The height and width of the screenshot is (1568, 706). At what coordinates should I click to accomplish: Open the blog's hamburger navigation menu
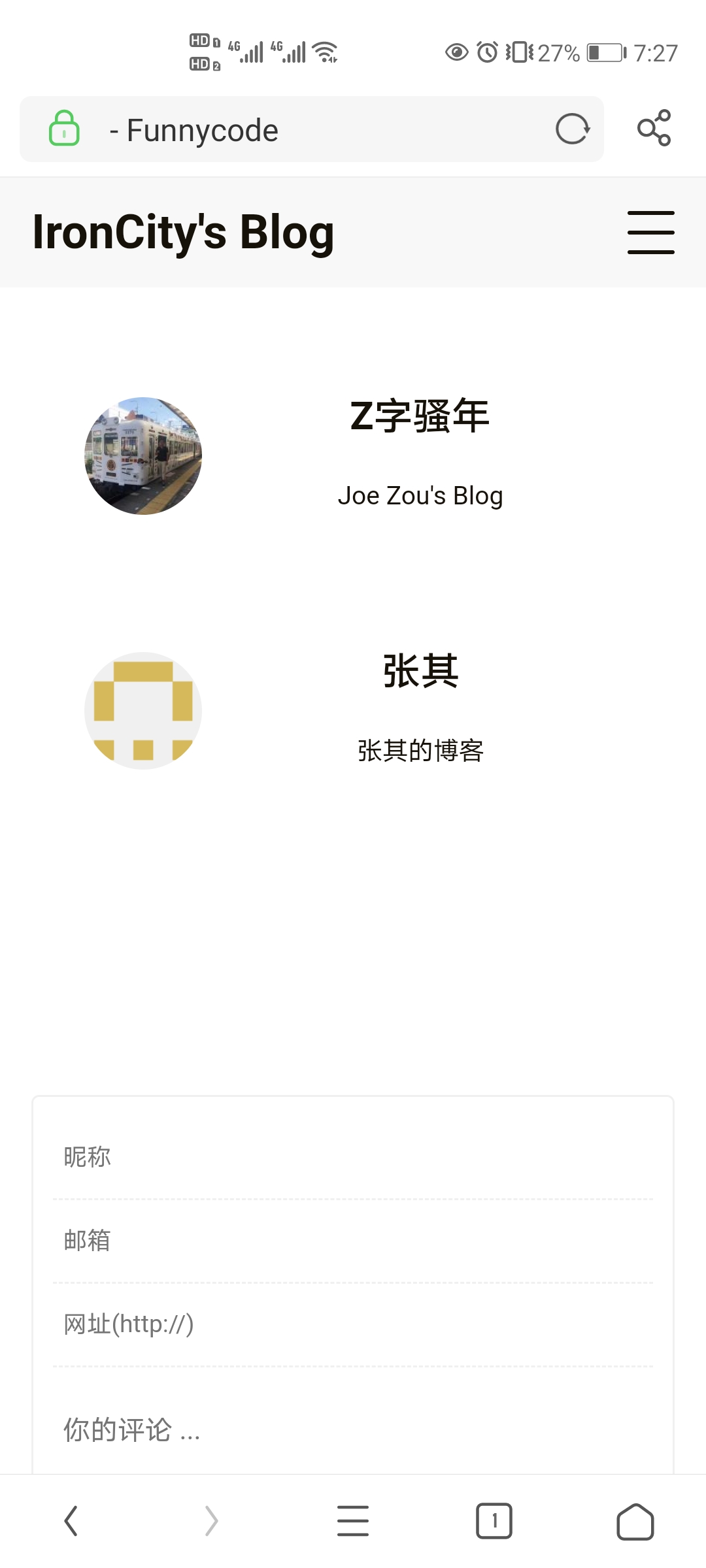tap(650, 232)
